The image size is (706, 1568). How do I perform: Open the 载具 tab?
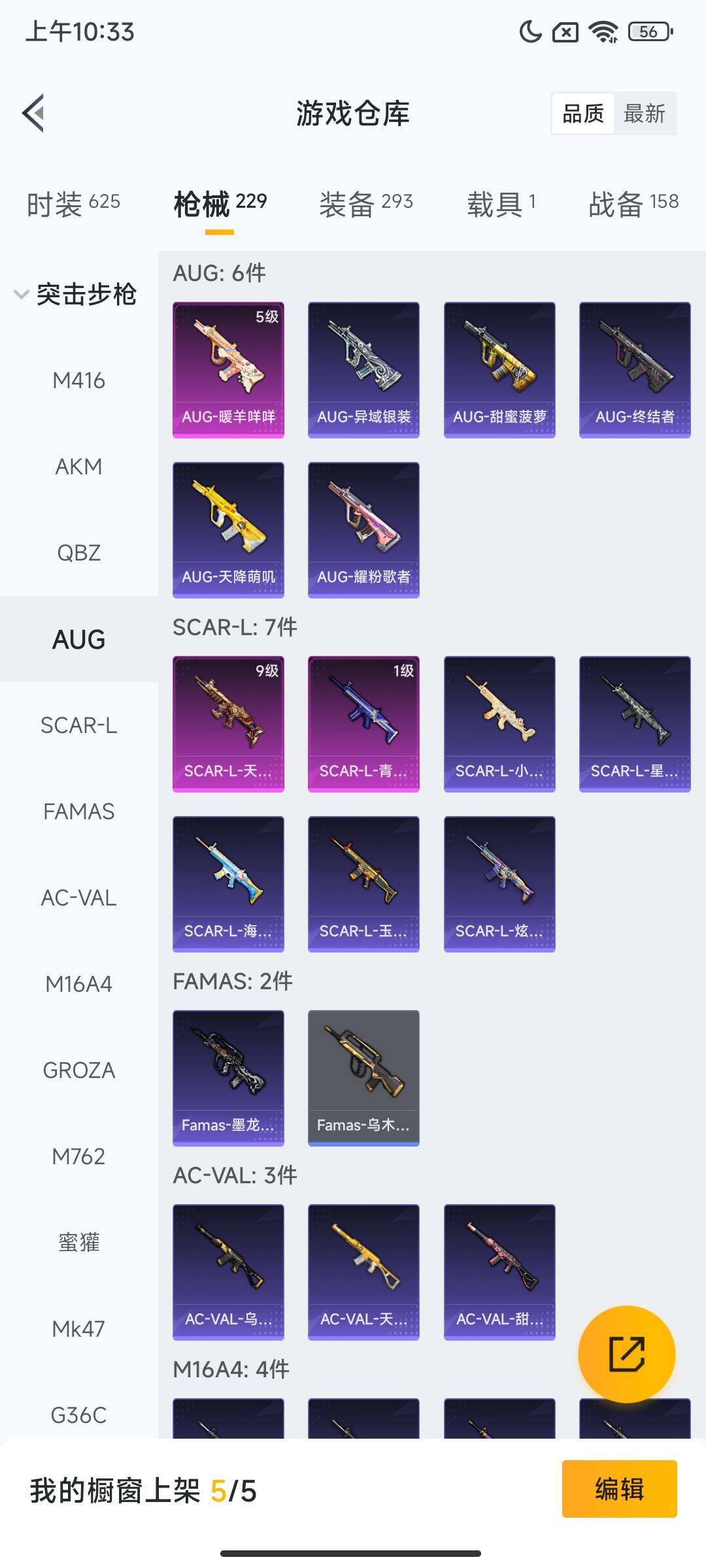(501, 203)
